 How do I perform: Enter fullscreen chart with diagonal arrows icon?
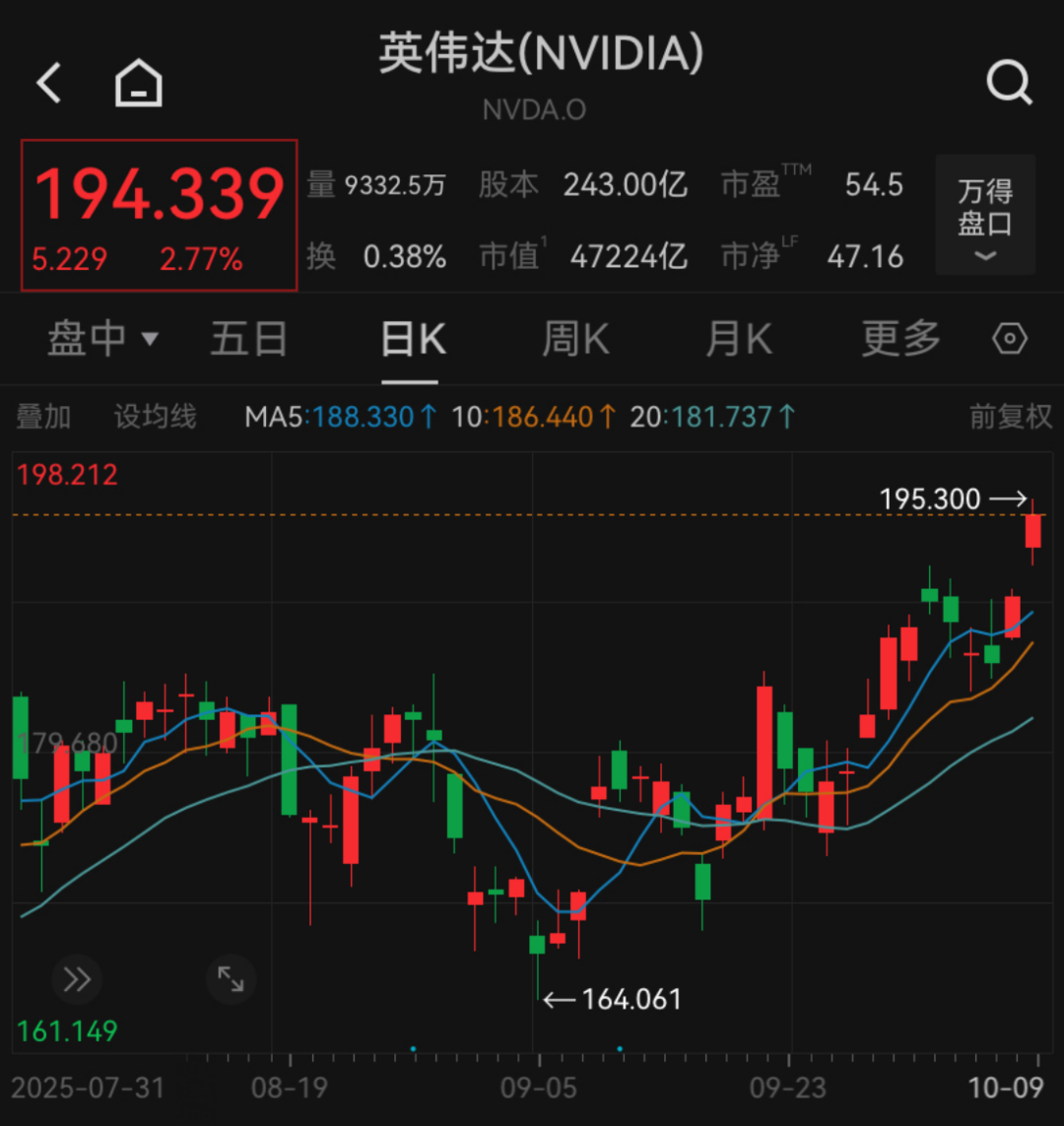[232, 979]
